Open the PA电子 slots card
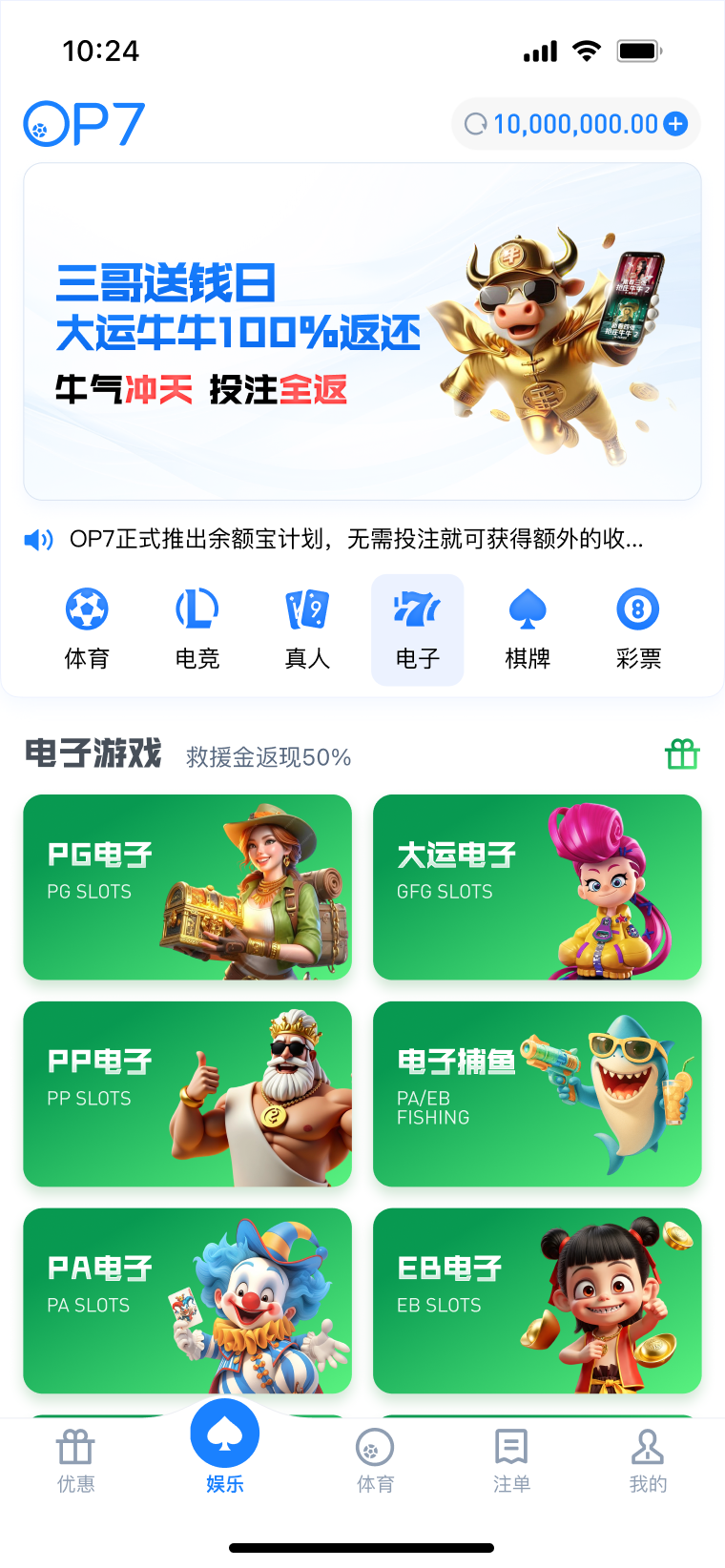The height and width of the screenshot is (1568, 725). [x=188, y=1301]
